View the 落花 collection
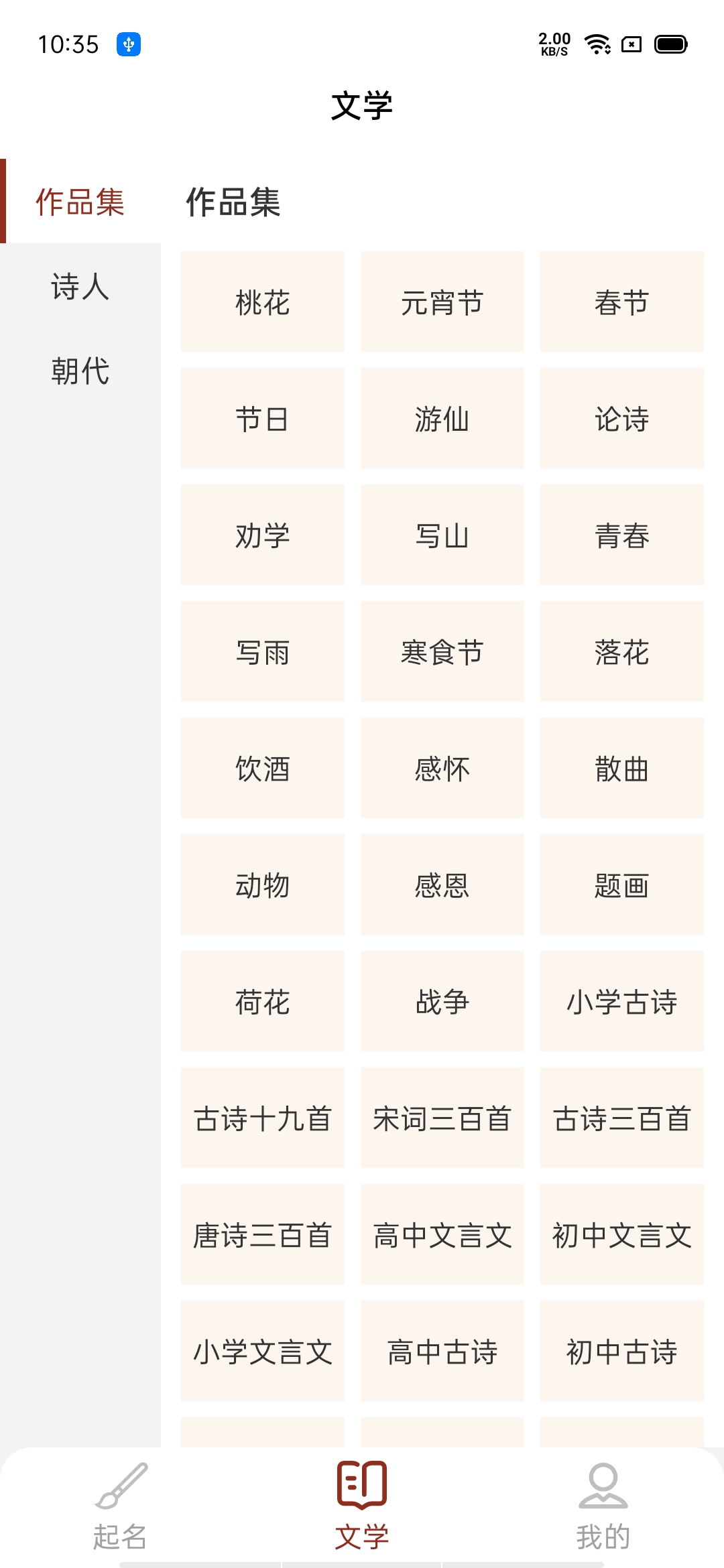Viewport: 724px width, 1568px height. tap(622, 652)
